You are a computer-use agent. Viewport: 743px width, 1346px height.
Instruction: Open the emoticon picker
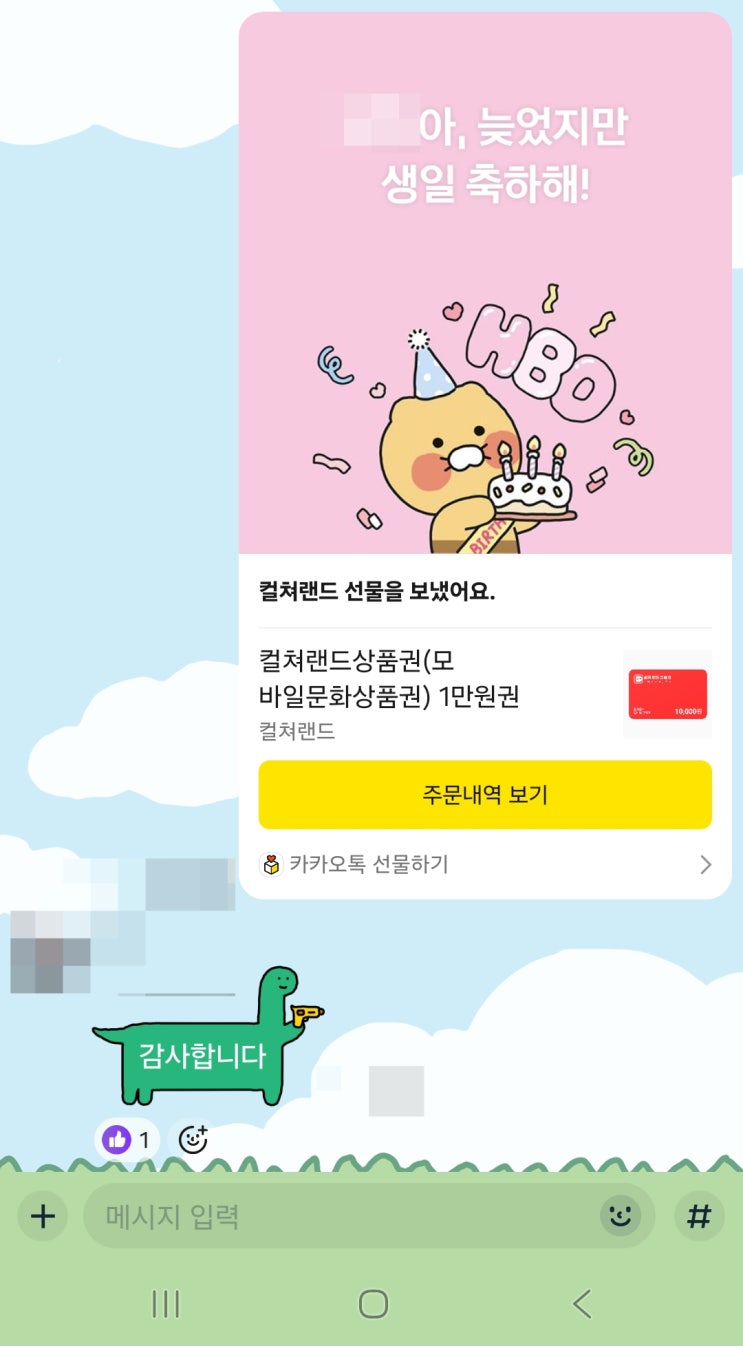pos(620,1216)
